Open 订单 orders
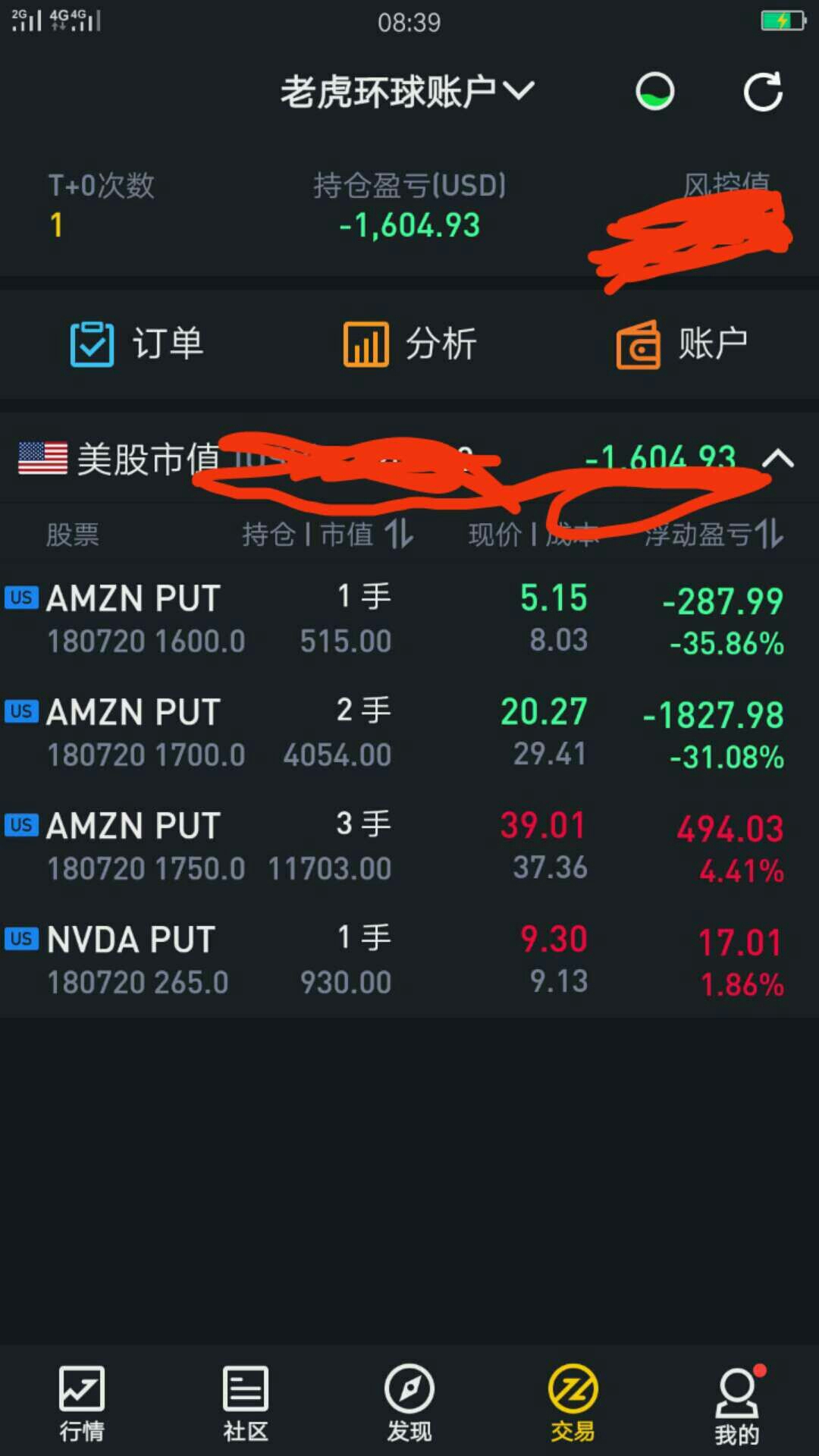This screenshot has width=819, height=1456. point(136,344)
